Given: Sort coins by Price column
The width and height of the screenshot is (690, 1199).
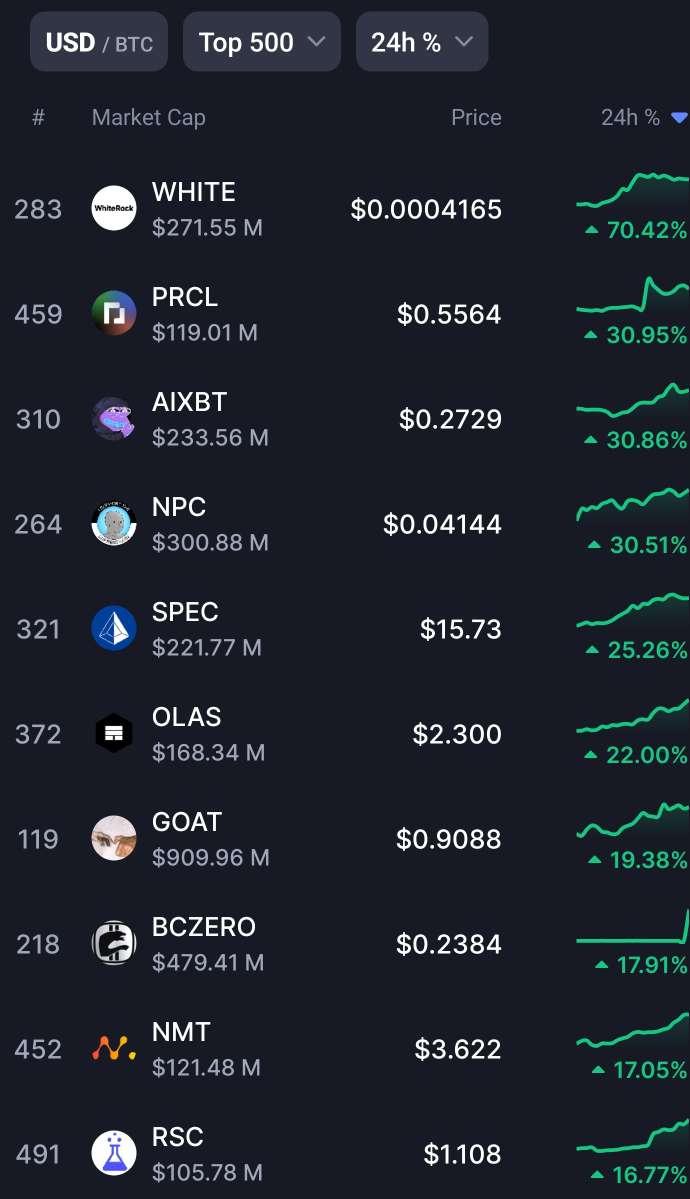Looking at the screenshot, I should tap(475, 118).
